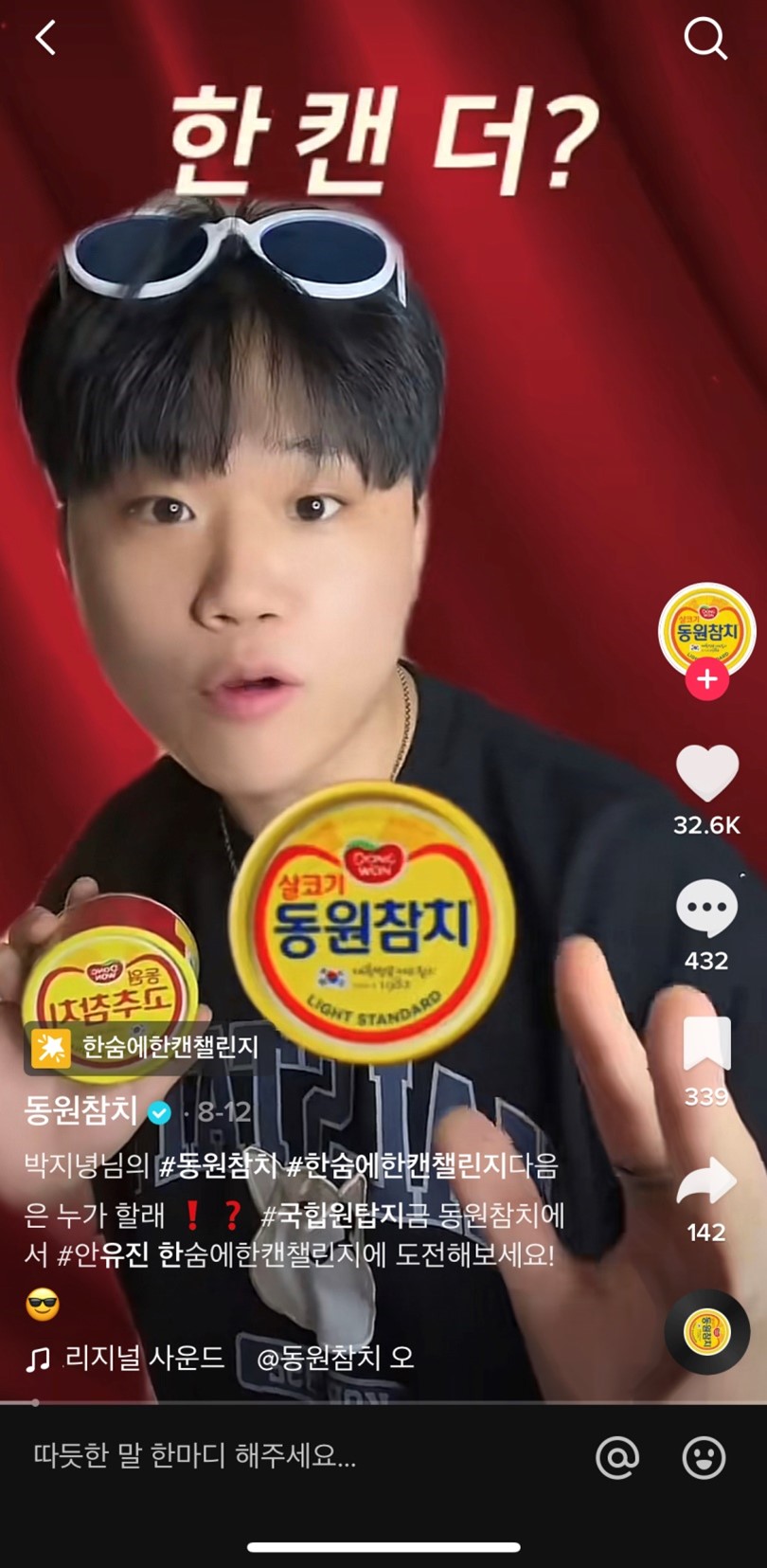Screen dimensions: 767x1568
Task: Go back using the top arrow
Action: pyautogui.click(x=45, y=38)
